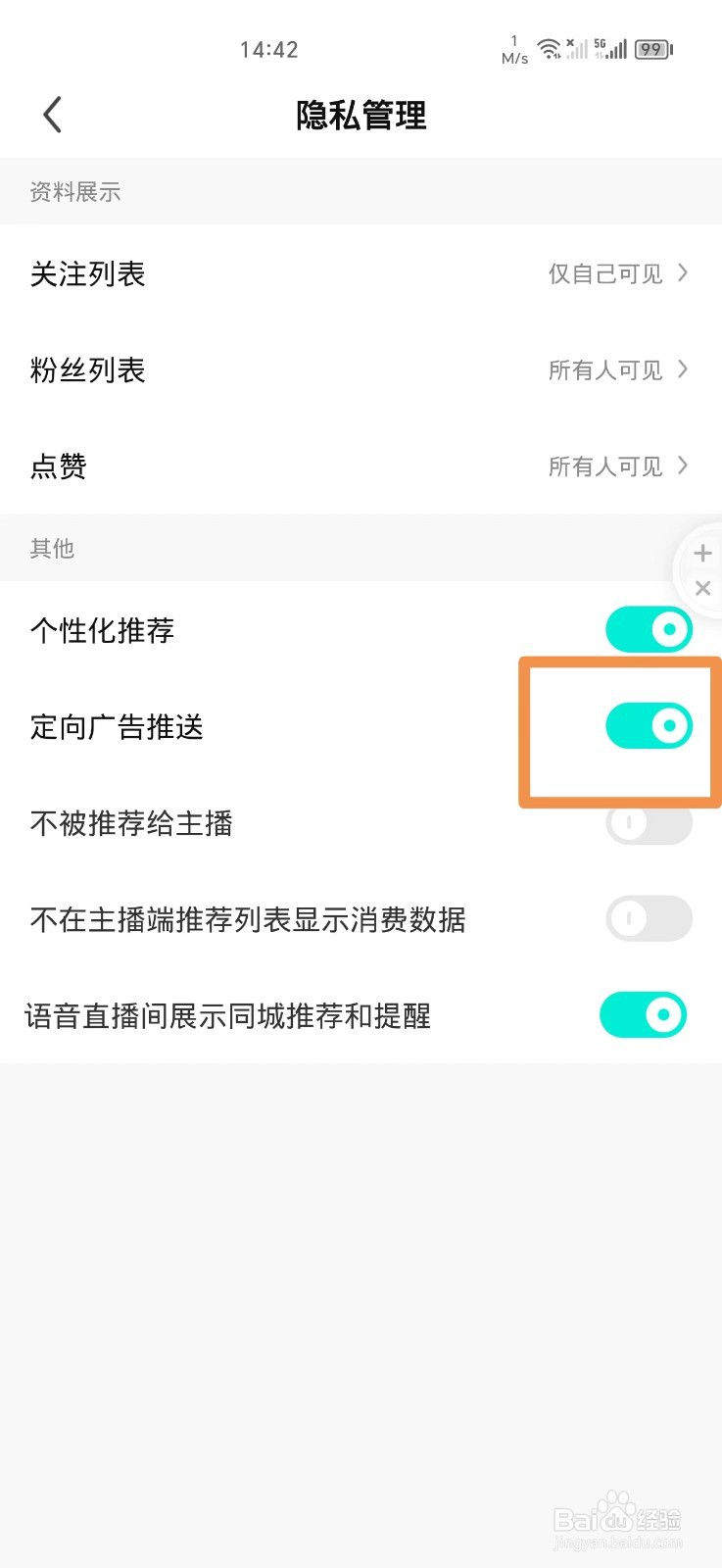This screenshot has height=1568, width=722.
Task: Select the 其他 section header
Action: pos(51,549)
